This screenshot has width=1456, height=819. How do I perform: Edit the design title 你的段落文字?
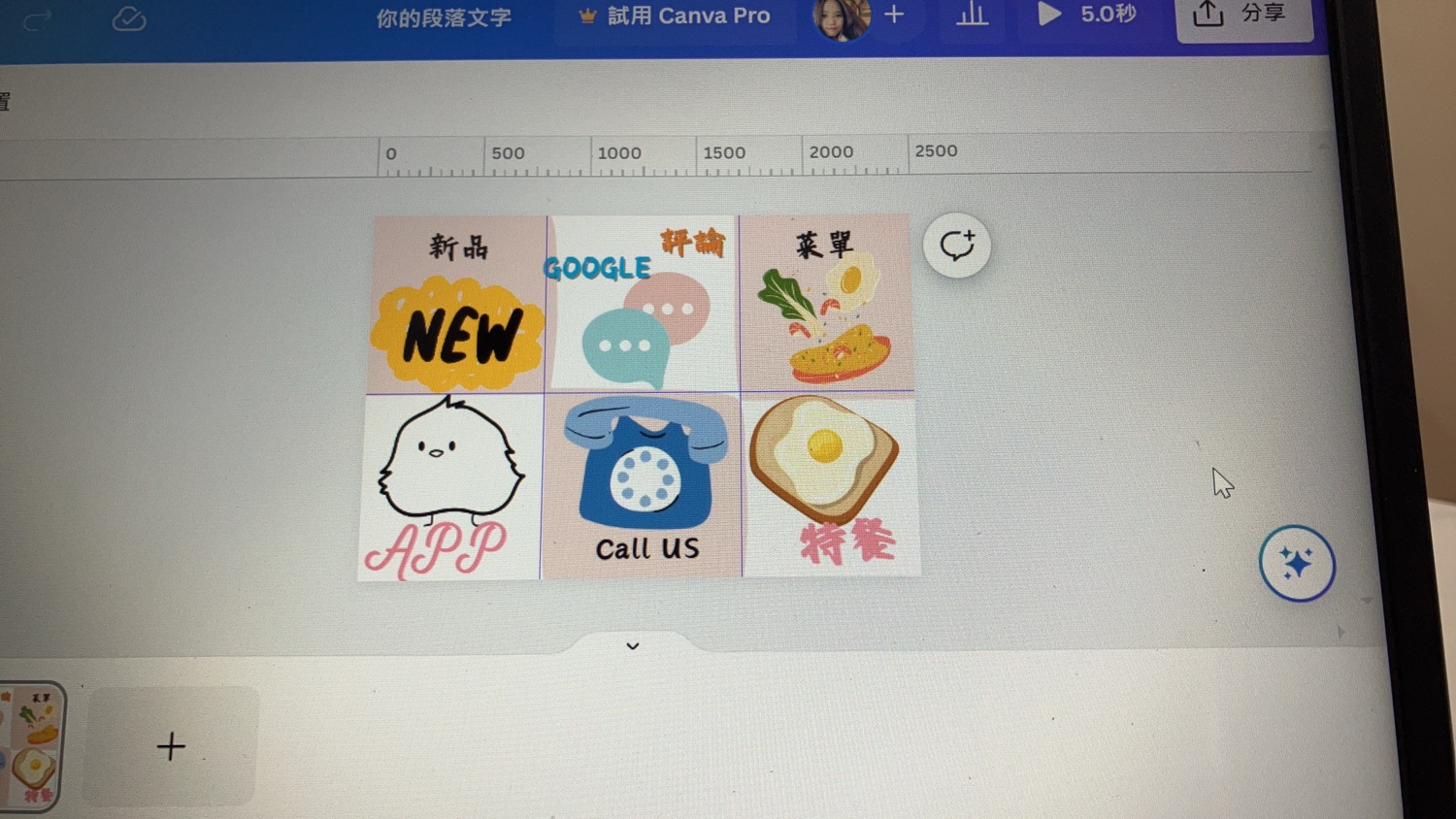[444, 17]
